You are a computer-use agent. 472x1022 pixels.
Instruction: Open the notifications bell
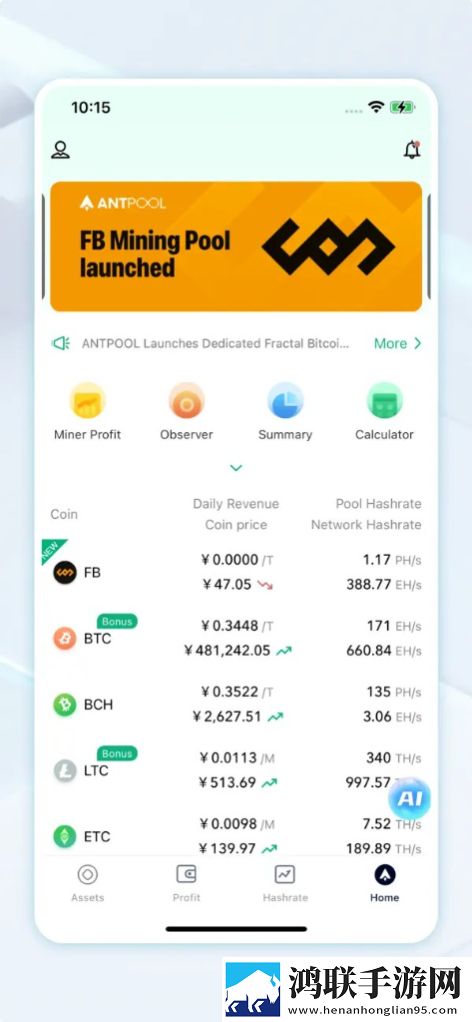click(411, 150)
